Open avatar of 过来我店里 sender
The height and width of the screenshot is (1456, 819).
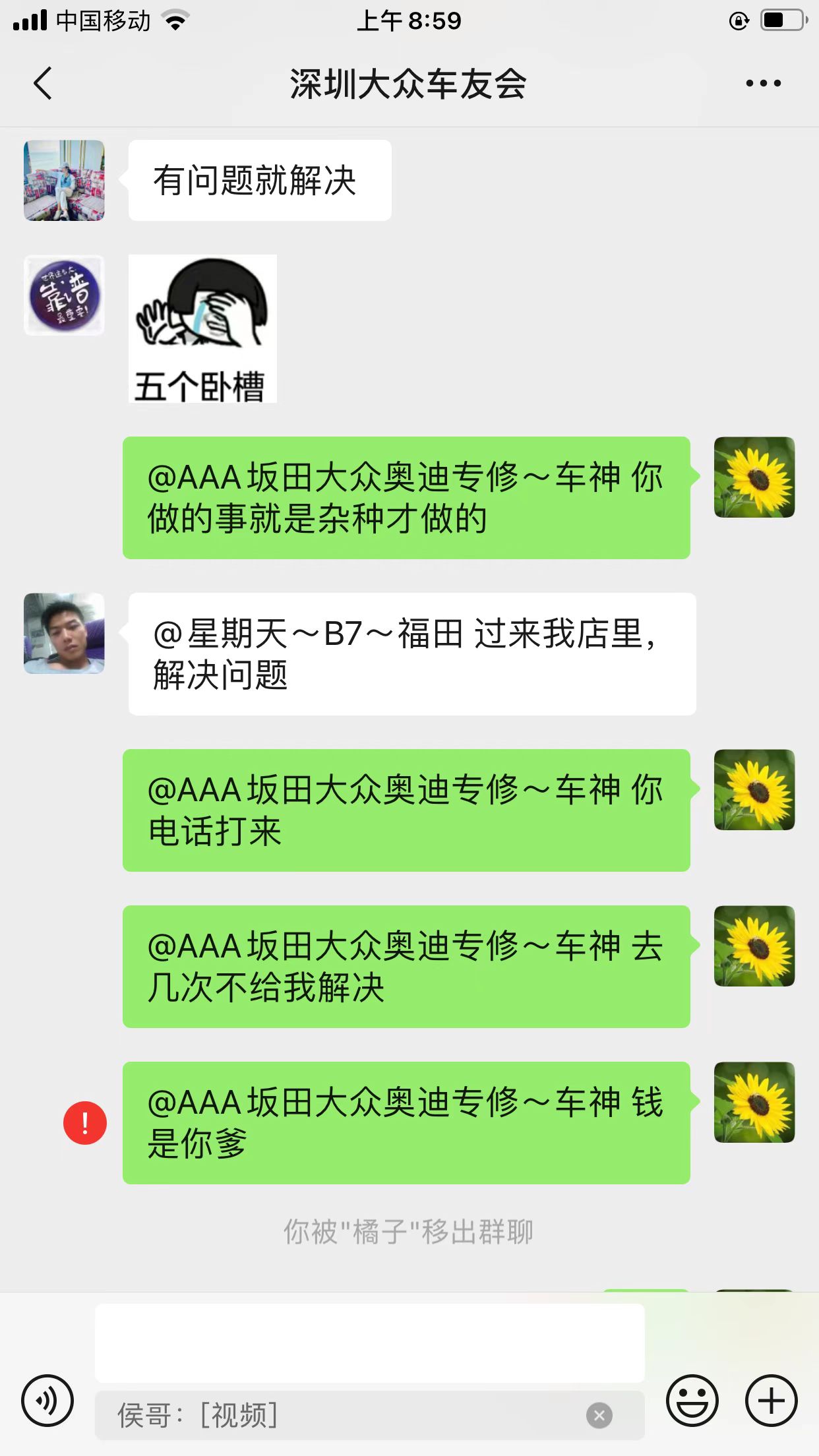click(x=64, y=633)
